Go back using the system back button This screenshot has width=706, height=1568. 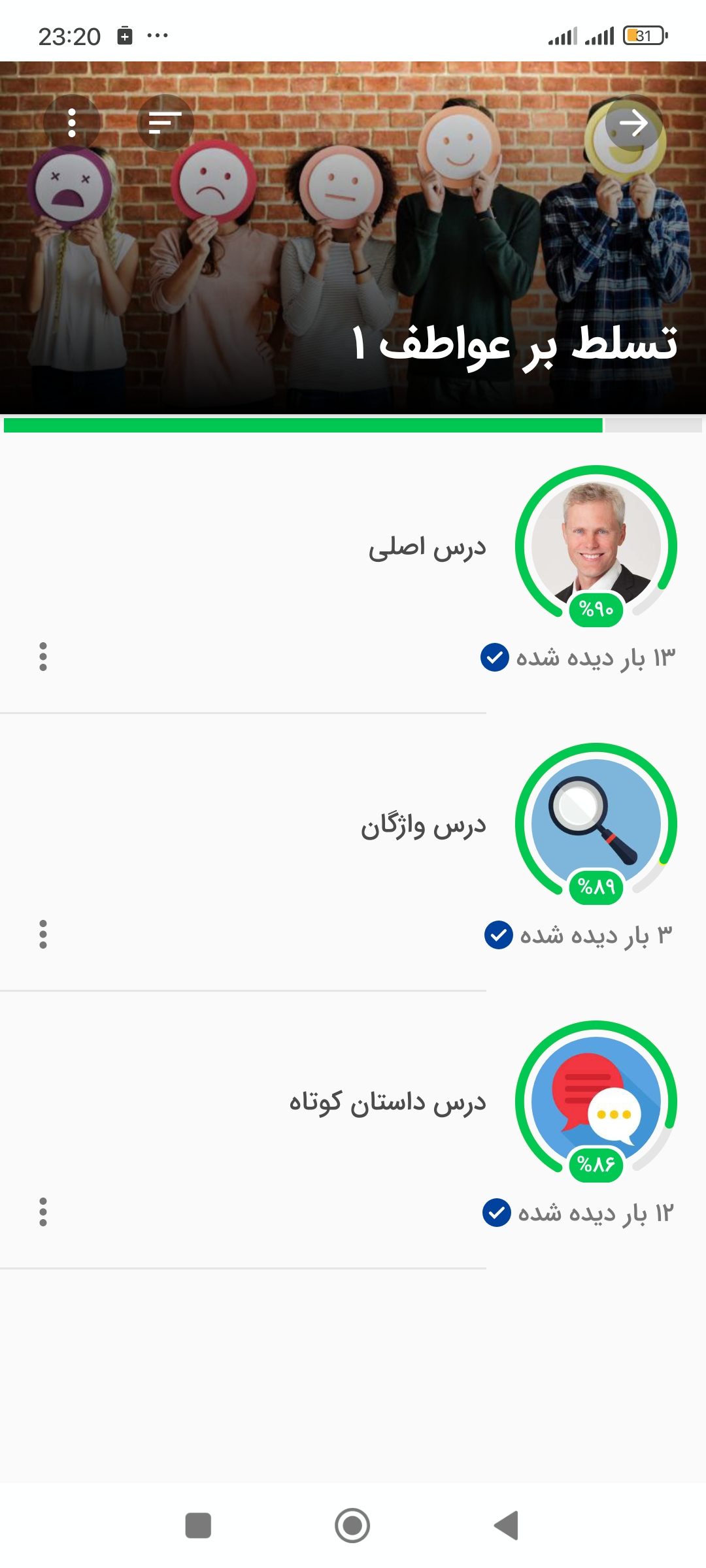[x=507, y=1526]
